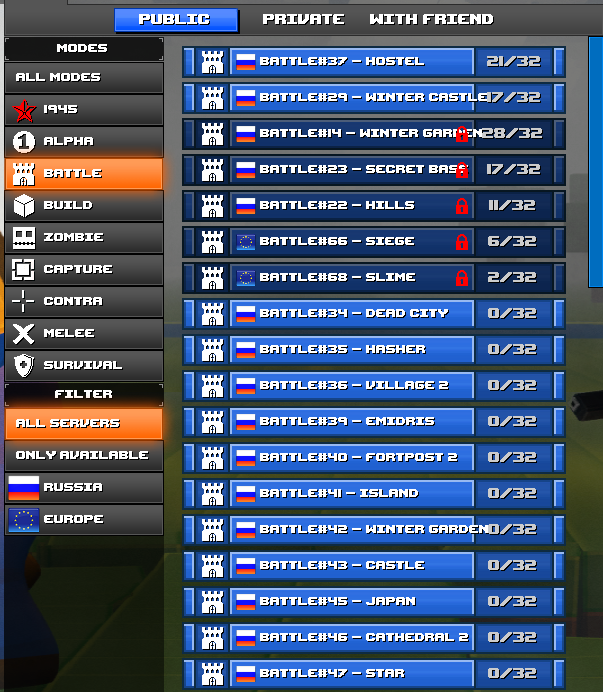
Task: Filter servers by Russia
Action: click(x=83, y=487)
